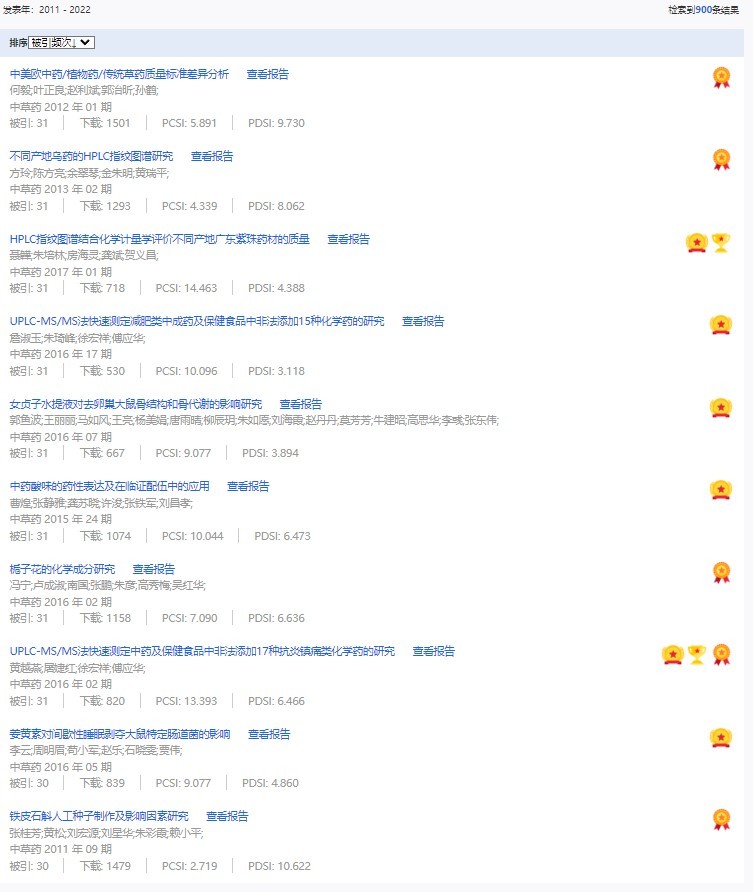View the report for the 中药酸味 article

pos(248,487)
